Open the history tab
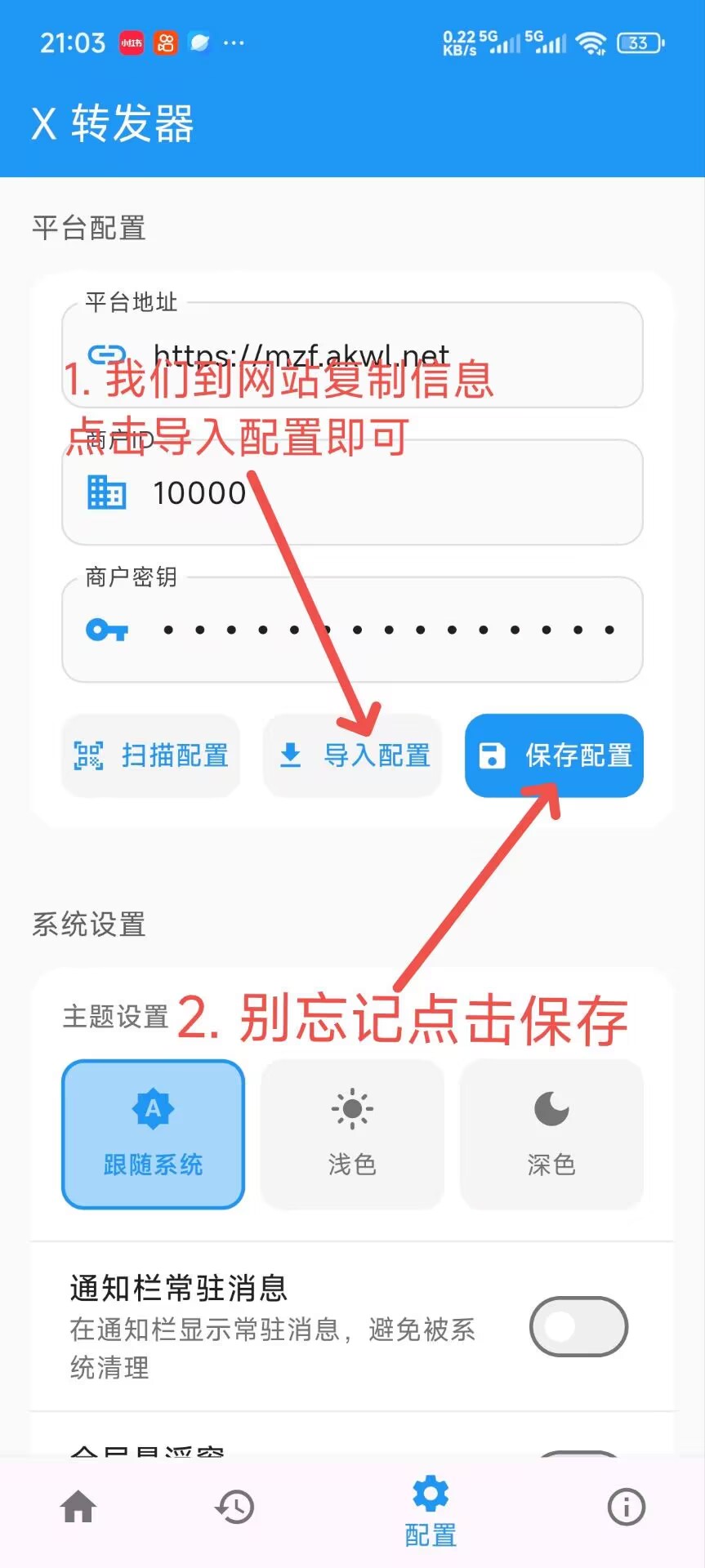705x1568 pixels. click(234, 1507)
